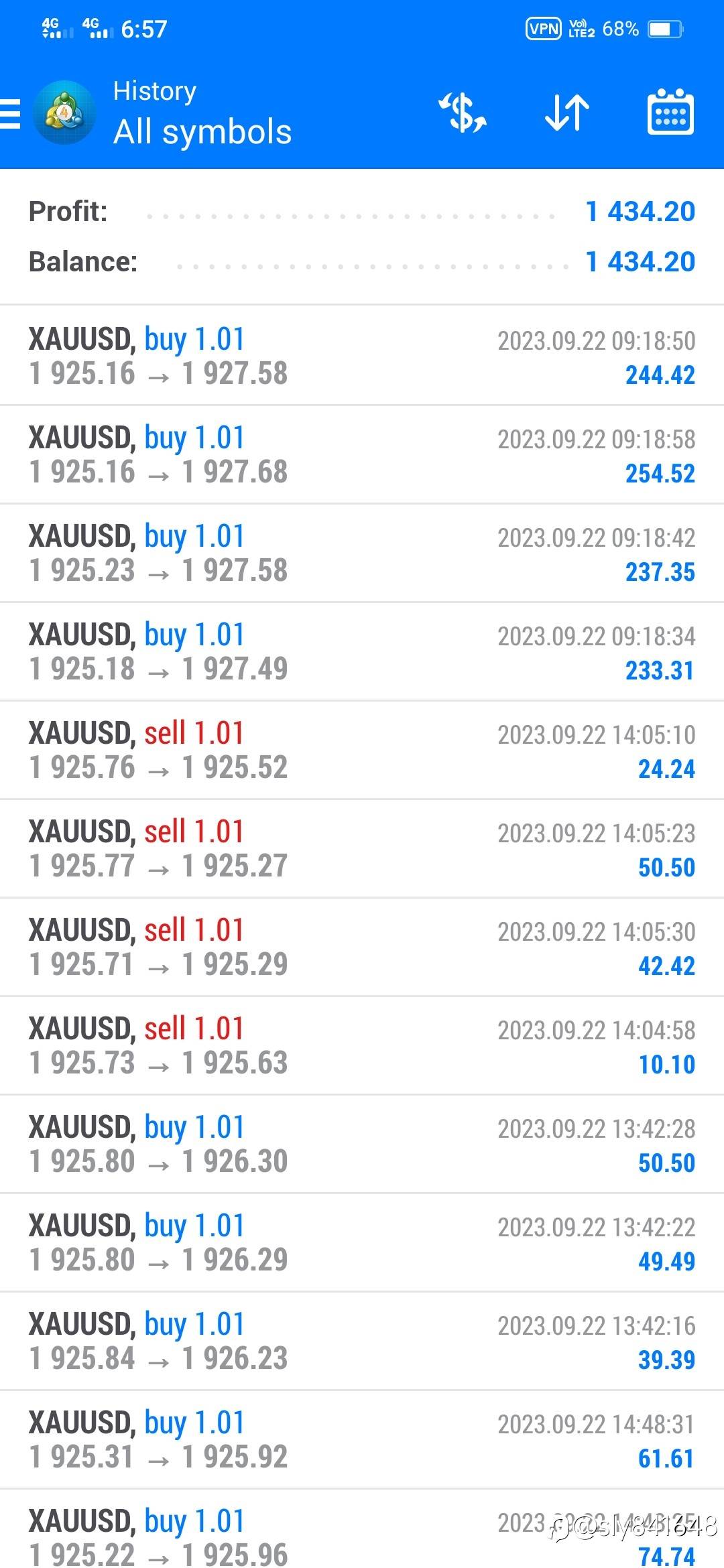
Task: View the buy trade with profit 61.61
Action: tap(362, 1439)
